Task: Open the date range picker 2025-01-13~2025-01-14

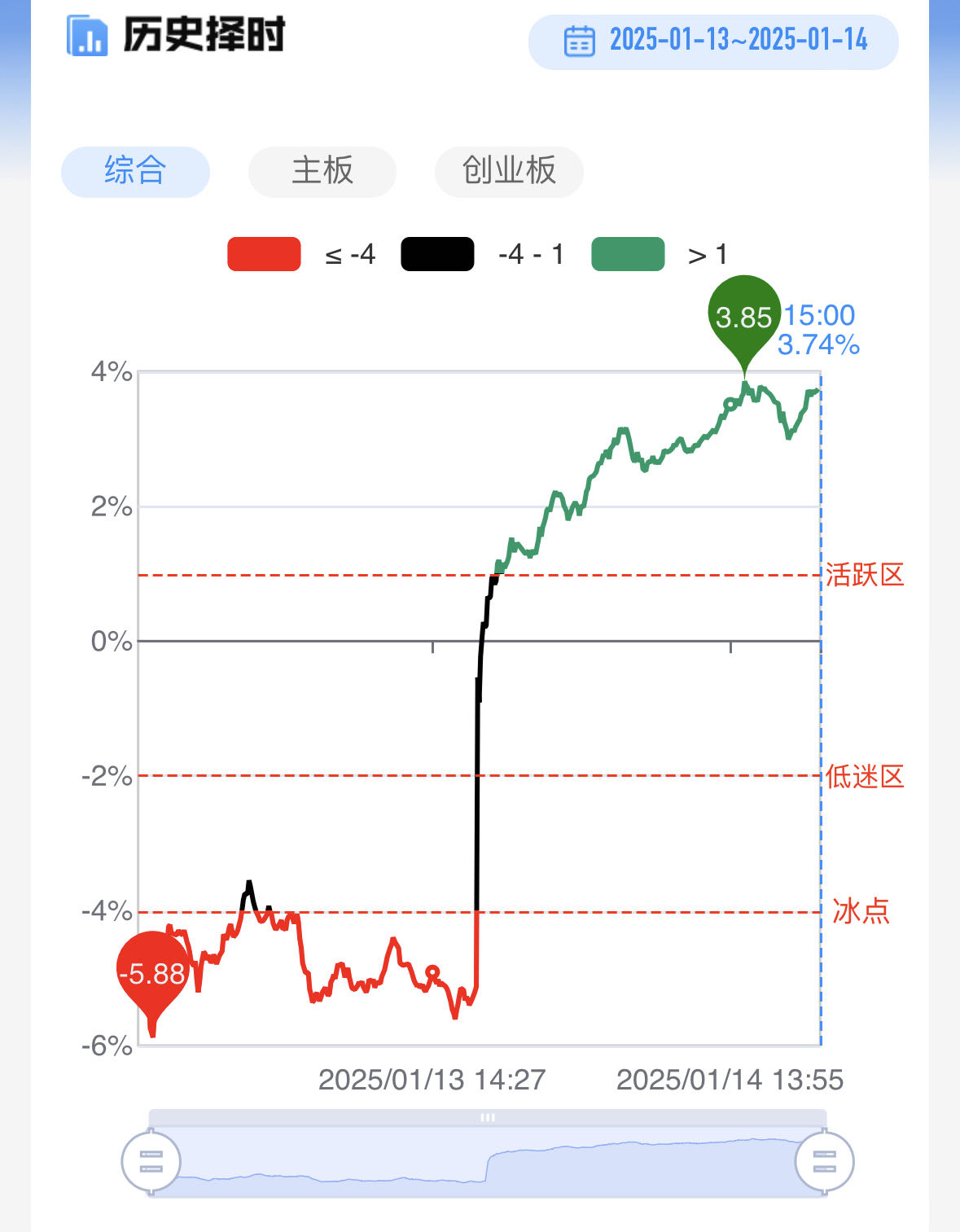Action: (x=713, y=41)
